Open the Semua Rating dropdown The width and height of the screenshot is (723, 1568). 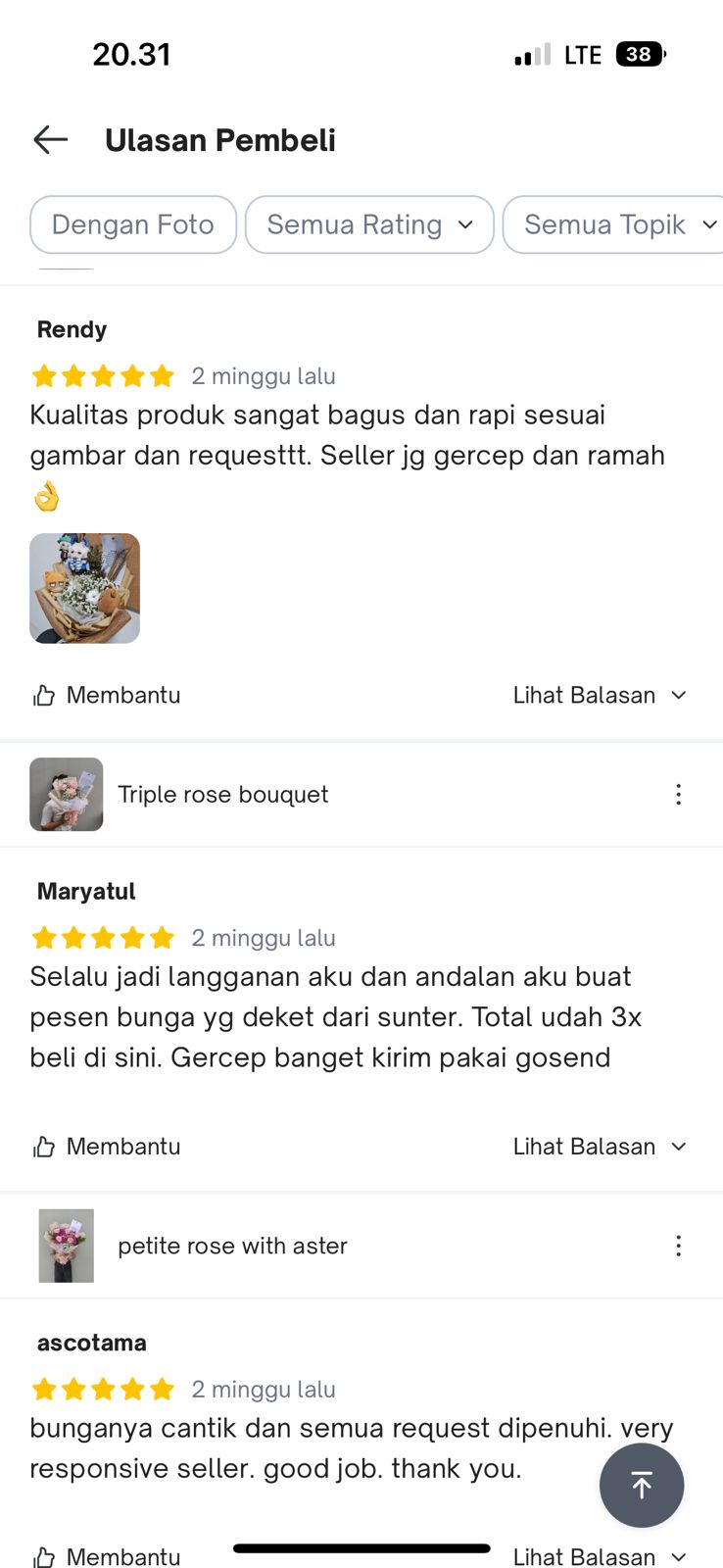point(369,224)
